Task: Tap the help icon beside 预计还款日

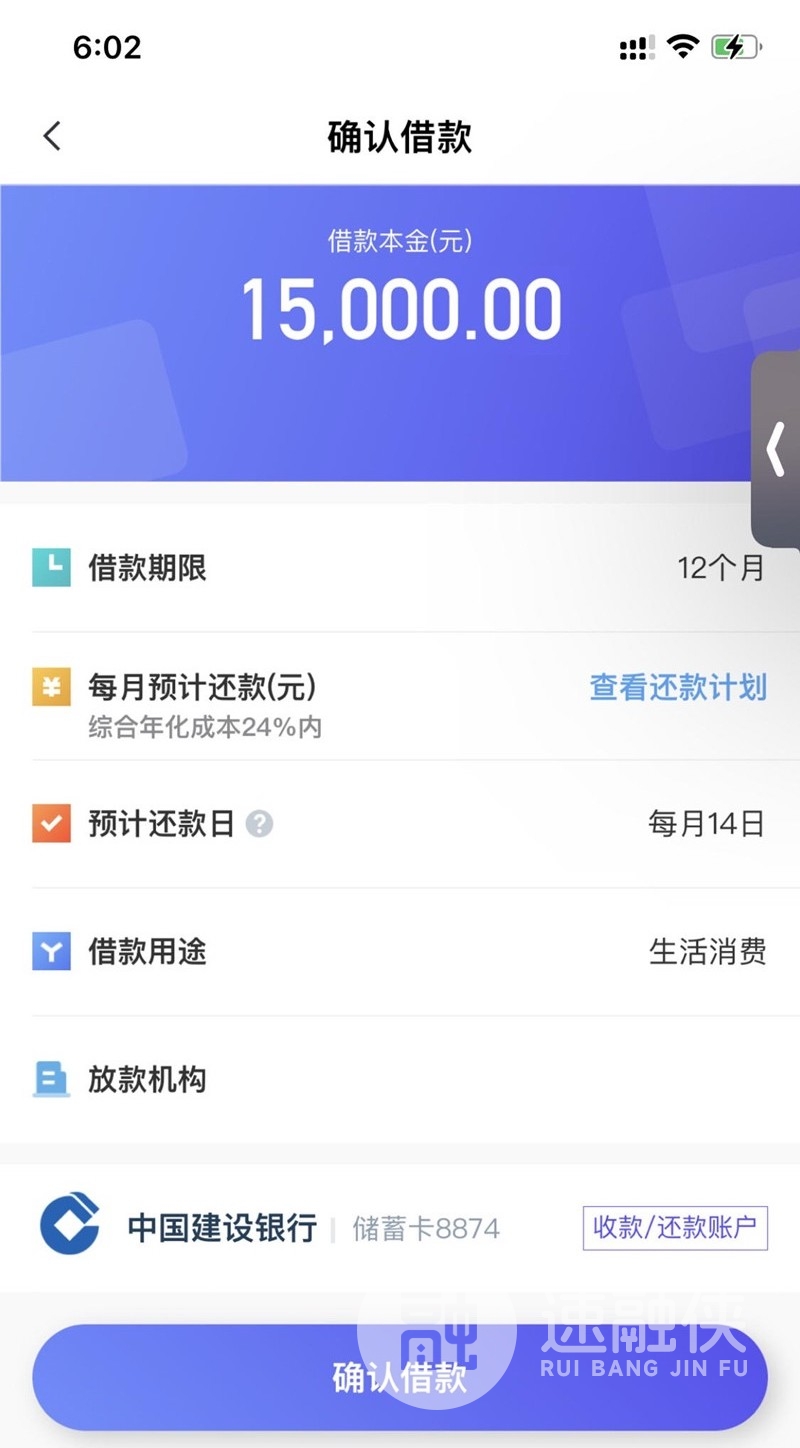Action: click(x=259, y=824)
